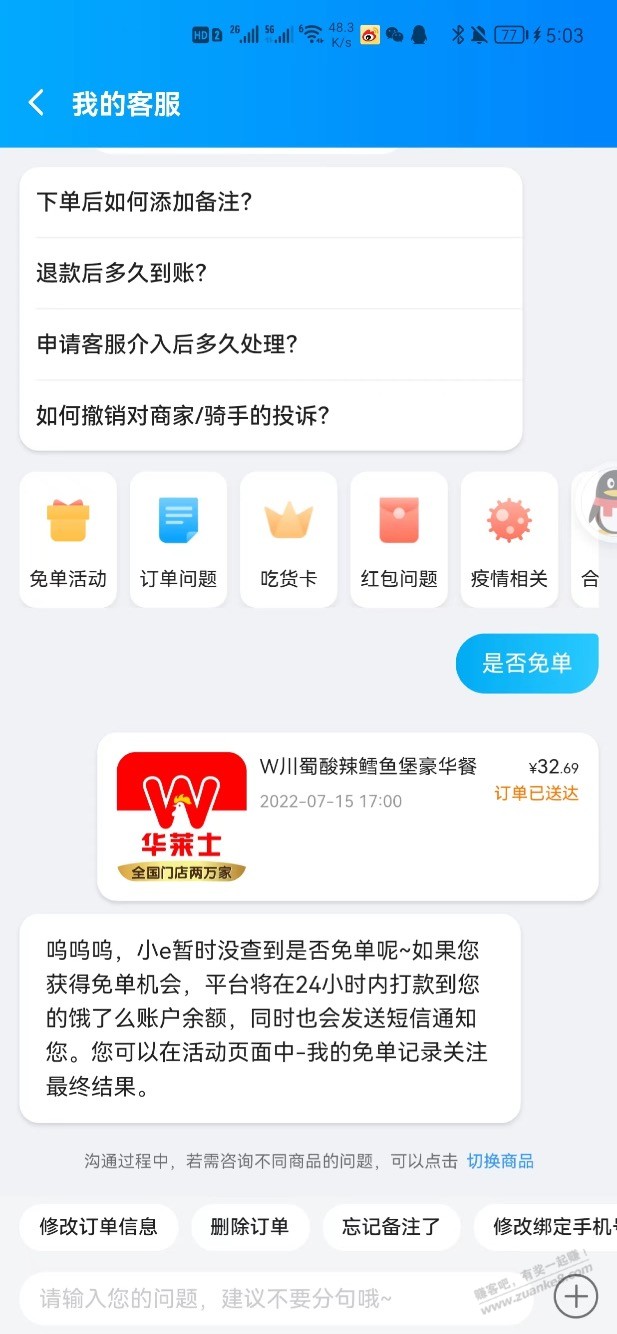Select the 免单活动 category
Viewport: 617px width, 1334px height.
coord(68,540)
